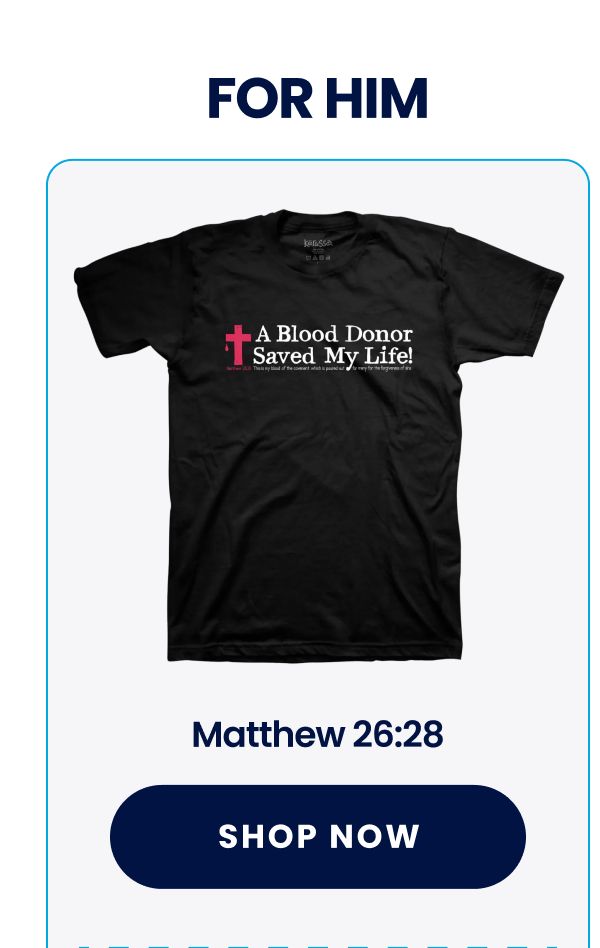
Task: Open the black Blood Donor t-shirt product image
Action: (318, 435)
